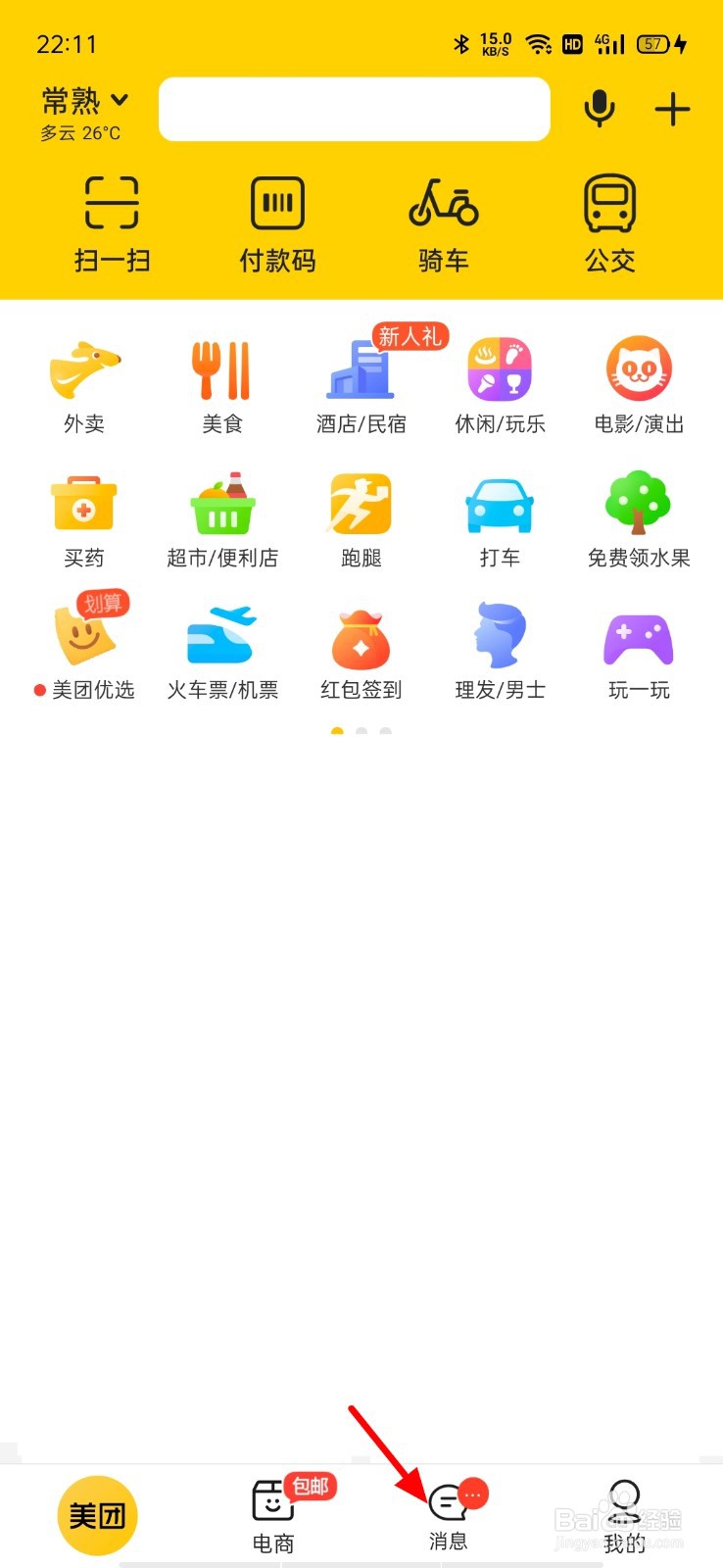This screenshot has width=723, height=1568.
Task: Open 火车票/机票 tickets
Action: (x=222, y=655)
